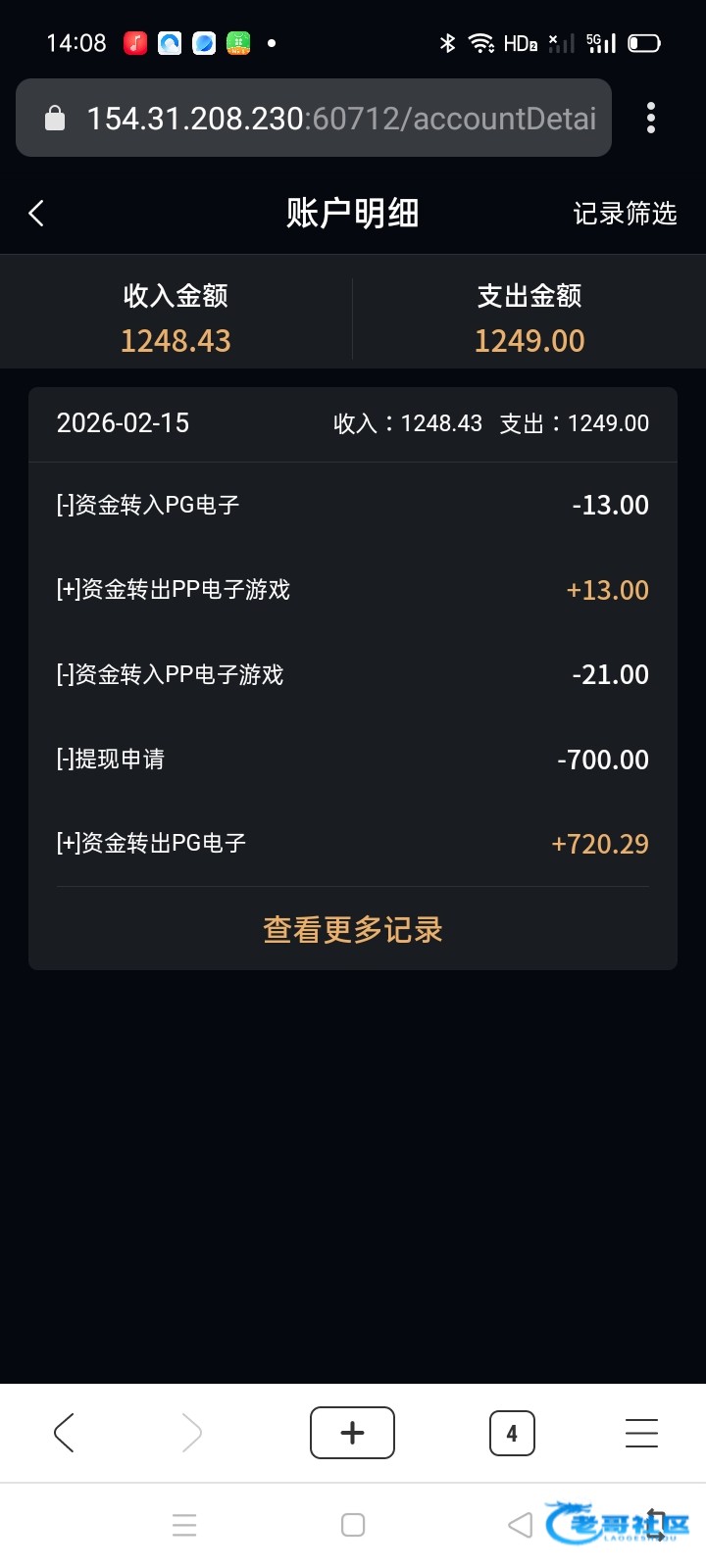Image resolution: width=706 pixels, height=1568 pixels.
Task: Open the 记录筛选 filter
Action: pyautogui.click(x=625, y=214)
